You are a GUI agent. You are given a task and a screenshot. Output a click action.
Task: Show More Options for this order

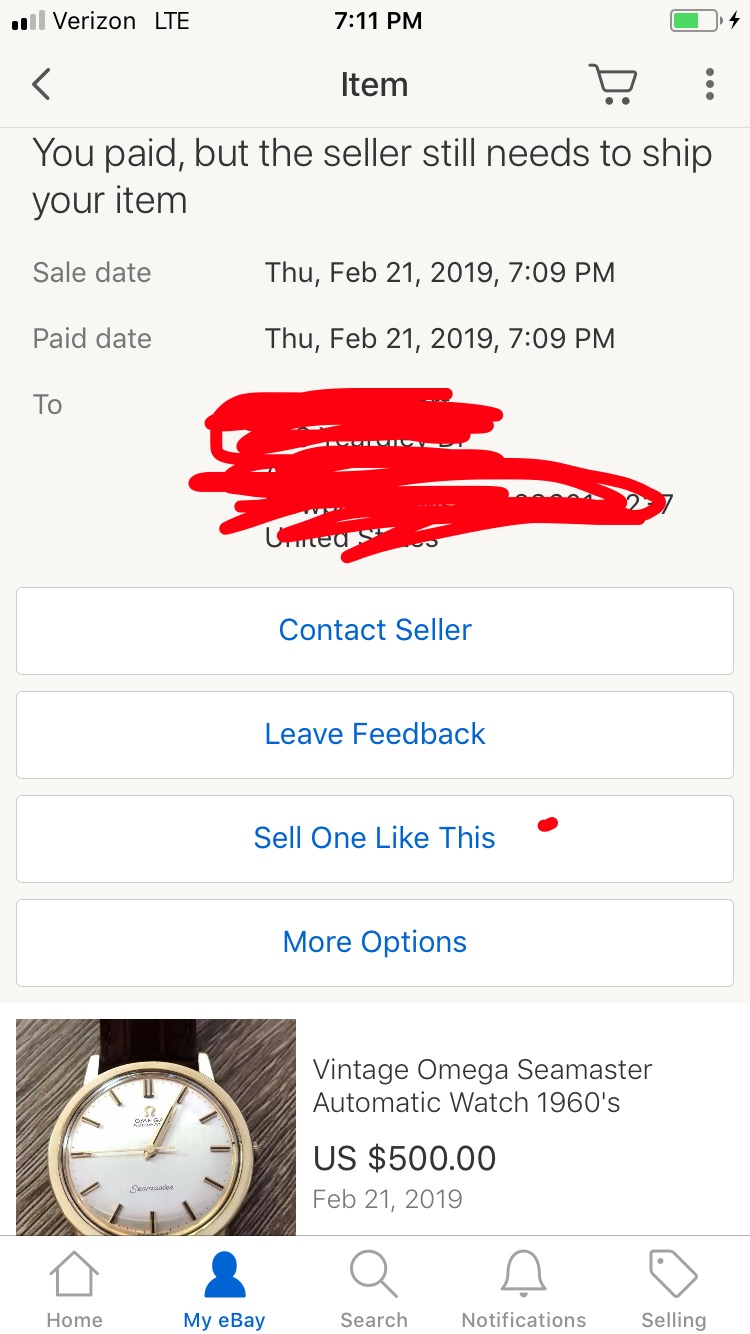(375, 942)
